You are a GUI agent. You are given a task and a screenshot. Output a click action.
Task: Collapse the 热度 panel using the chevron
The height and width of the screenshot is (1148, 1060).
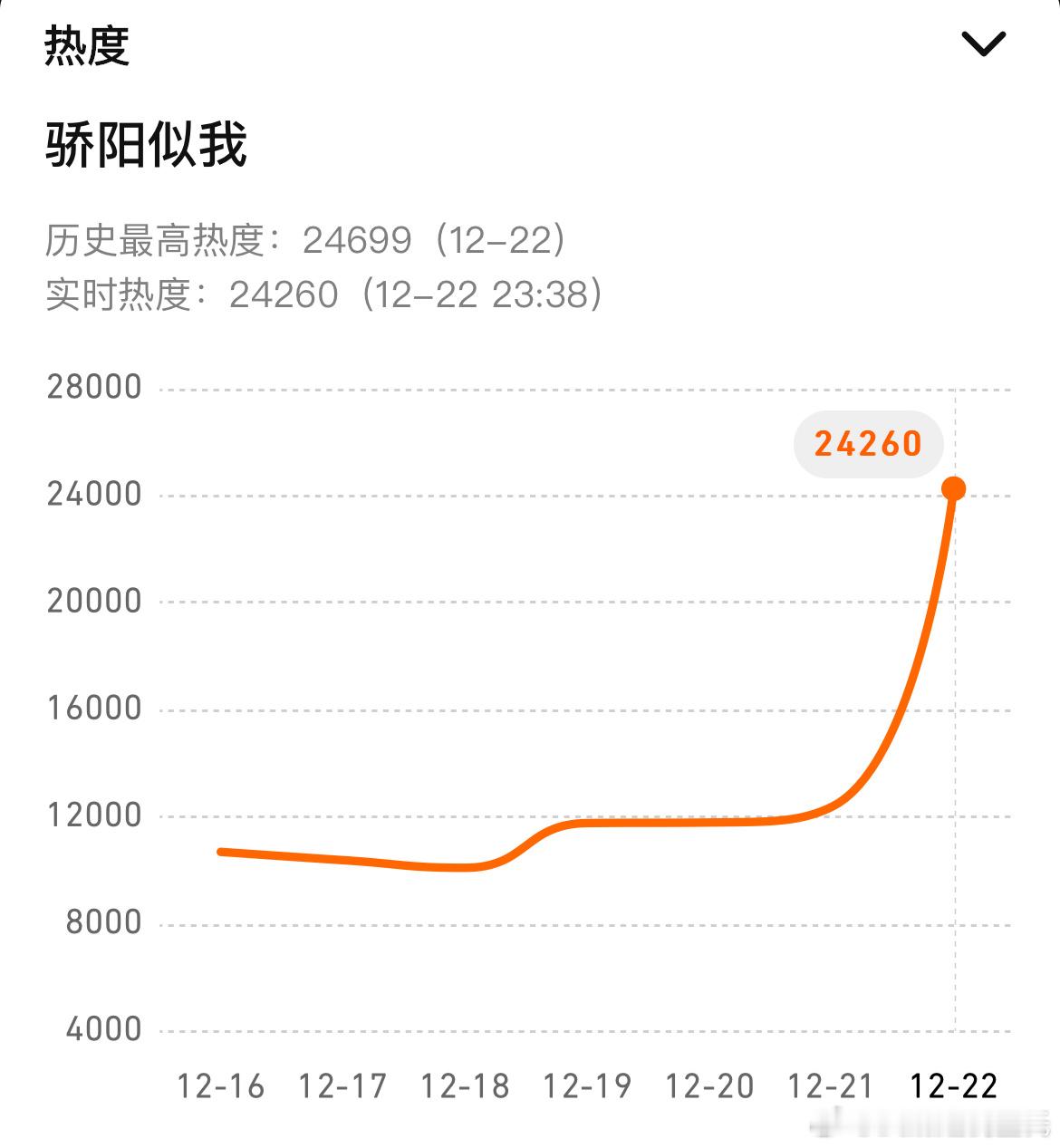click(983, 43)
